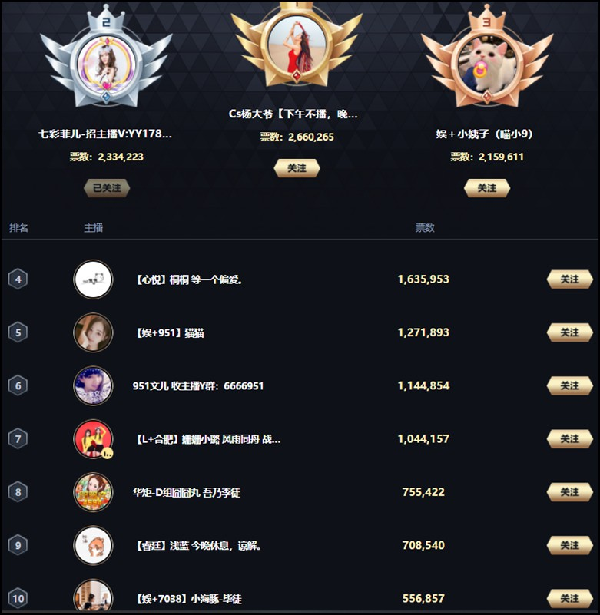Follow 娱+小姨子 (喵小9)
The width and height of the screenshot is (600, 615).
point(486,188)
